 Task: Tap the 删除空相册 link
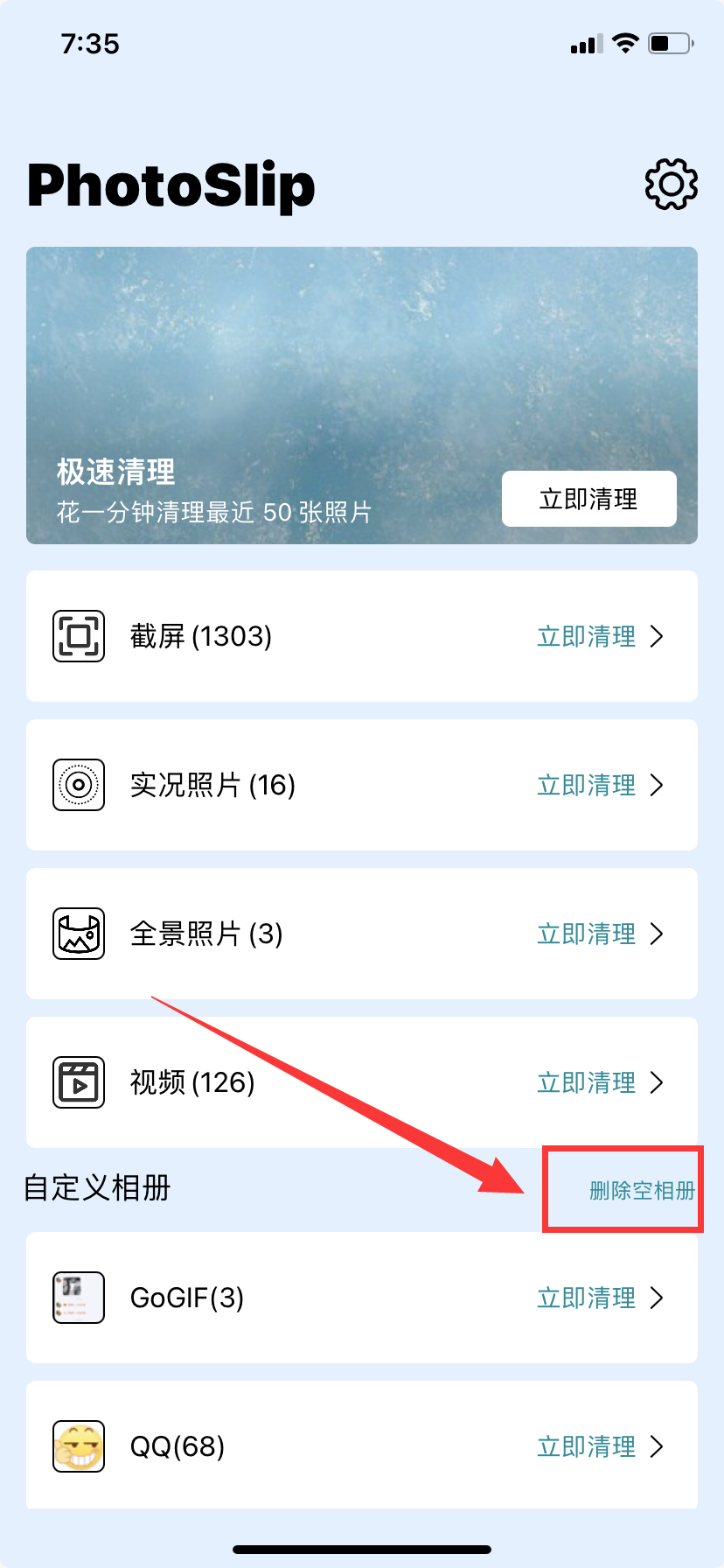click(641, 1190)
